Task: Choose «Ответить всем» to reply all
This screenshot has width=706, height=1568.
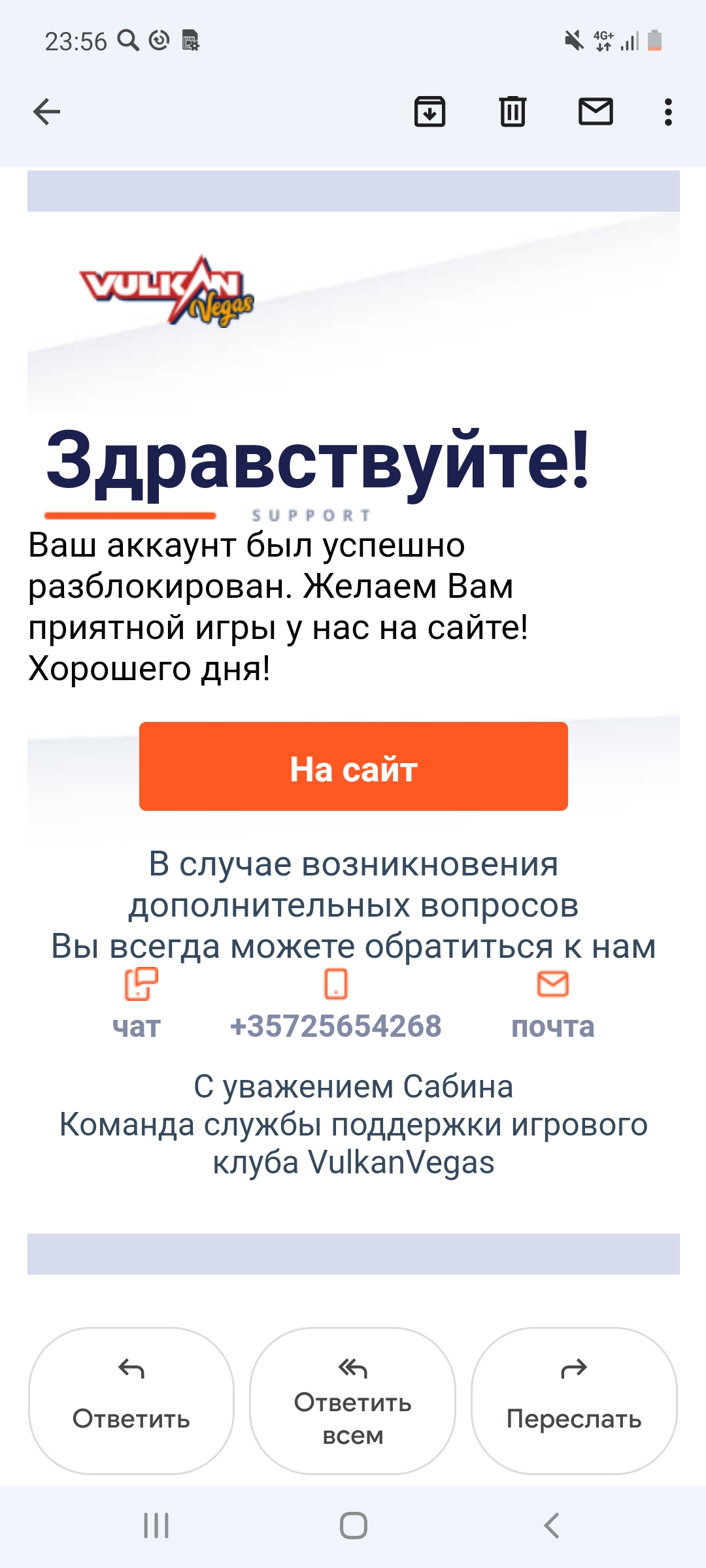Action: (352, 1401)
